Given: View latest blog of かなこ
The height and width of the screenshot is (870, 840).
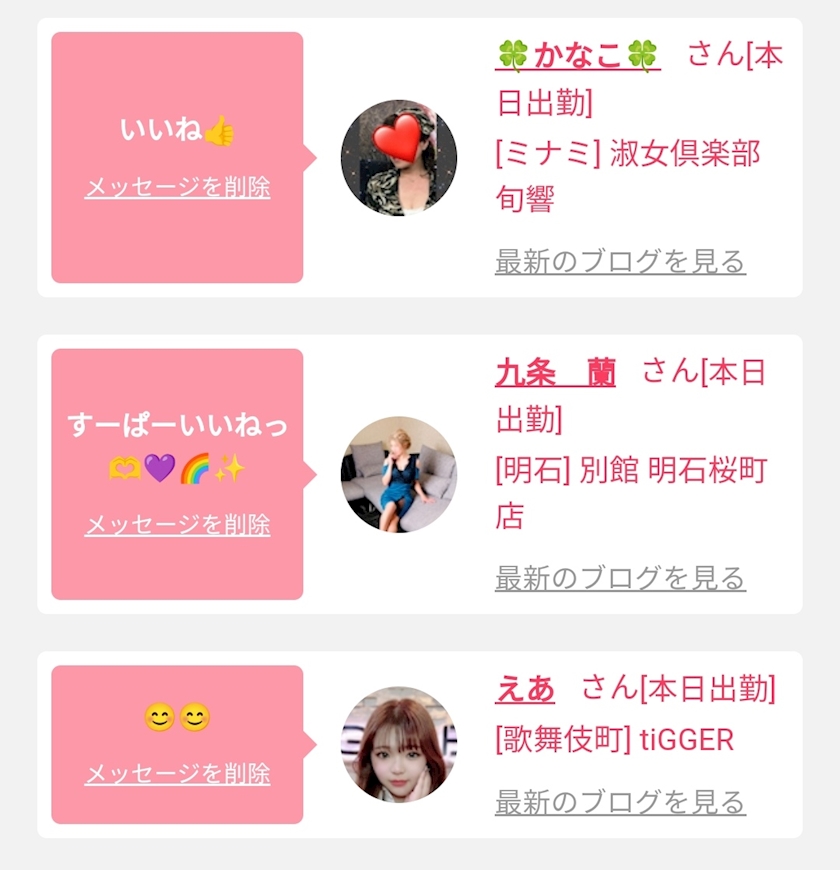Looking at the screenshot, I should [620, 261].
